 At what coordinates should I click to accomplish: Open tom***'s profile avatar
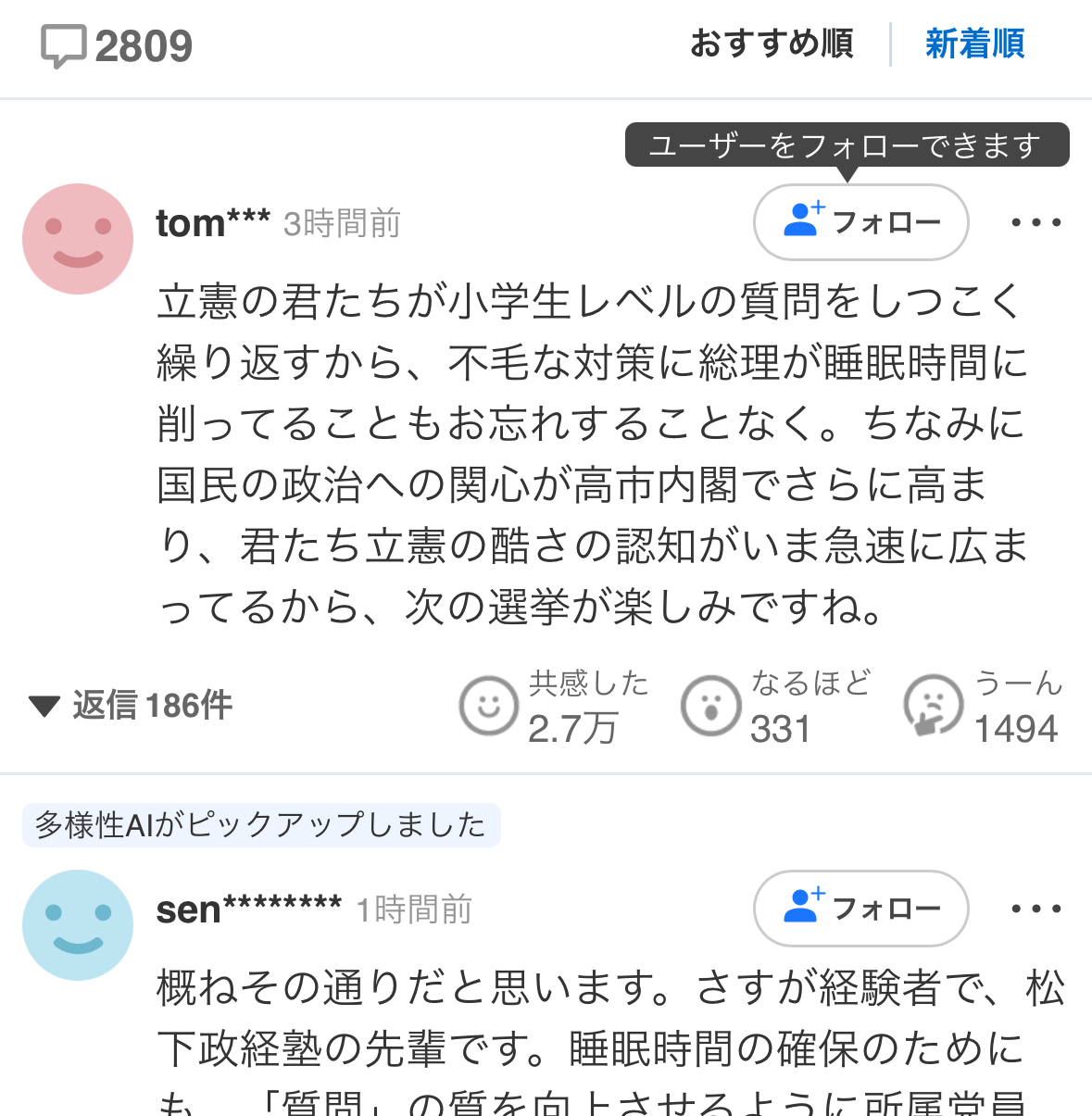78,239
